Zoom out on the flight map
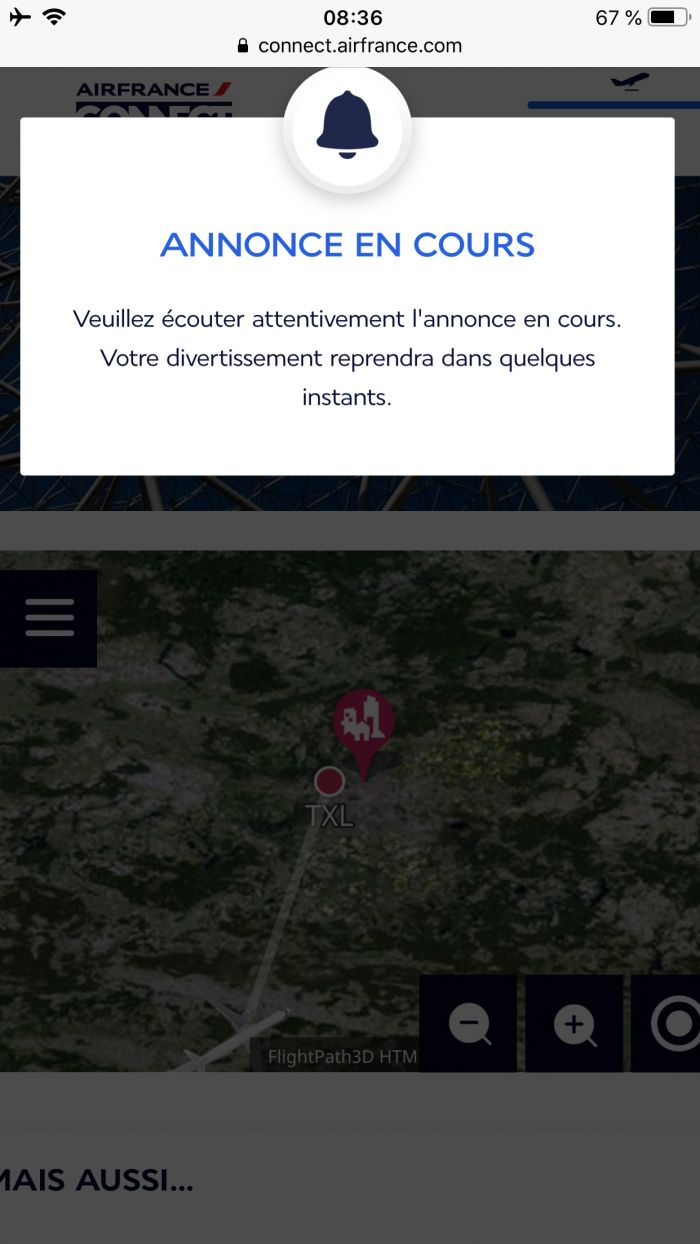 (x=468, y=1024)
